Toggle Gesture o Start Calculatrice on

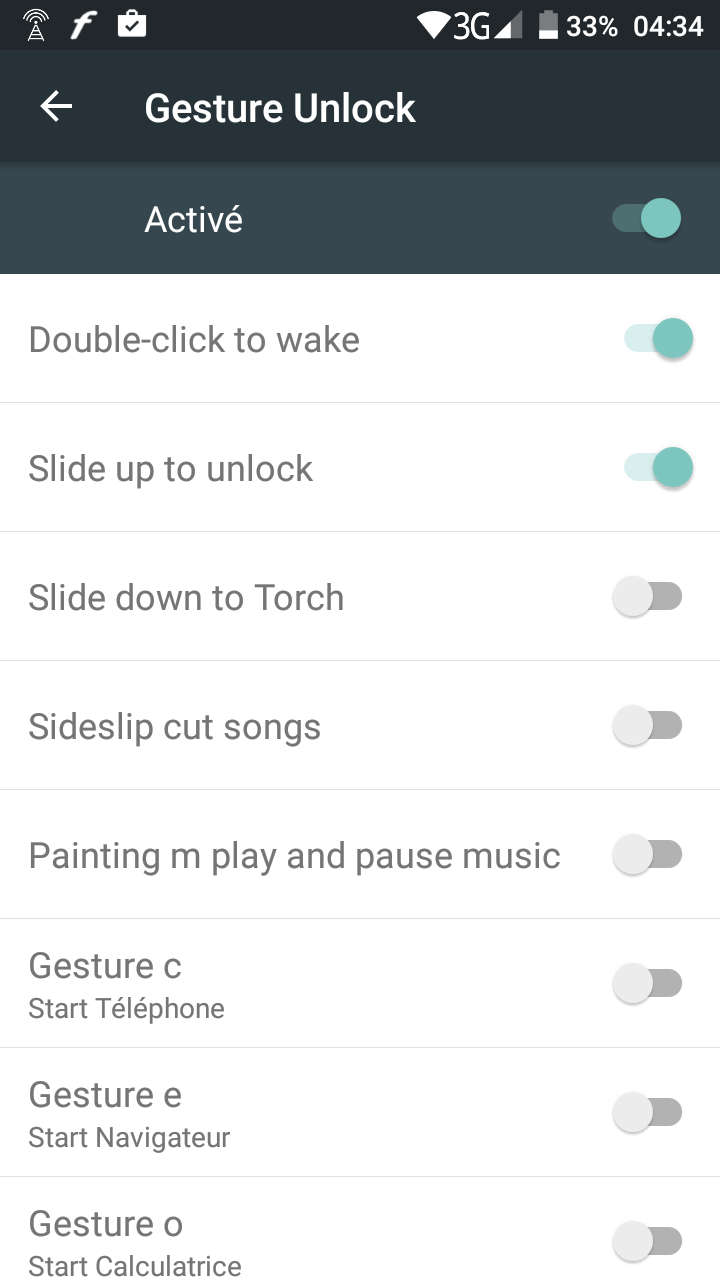coord(647,1242)
